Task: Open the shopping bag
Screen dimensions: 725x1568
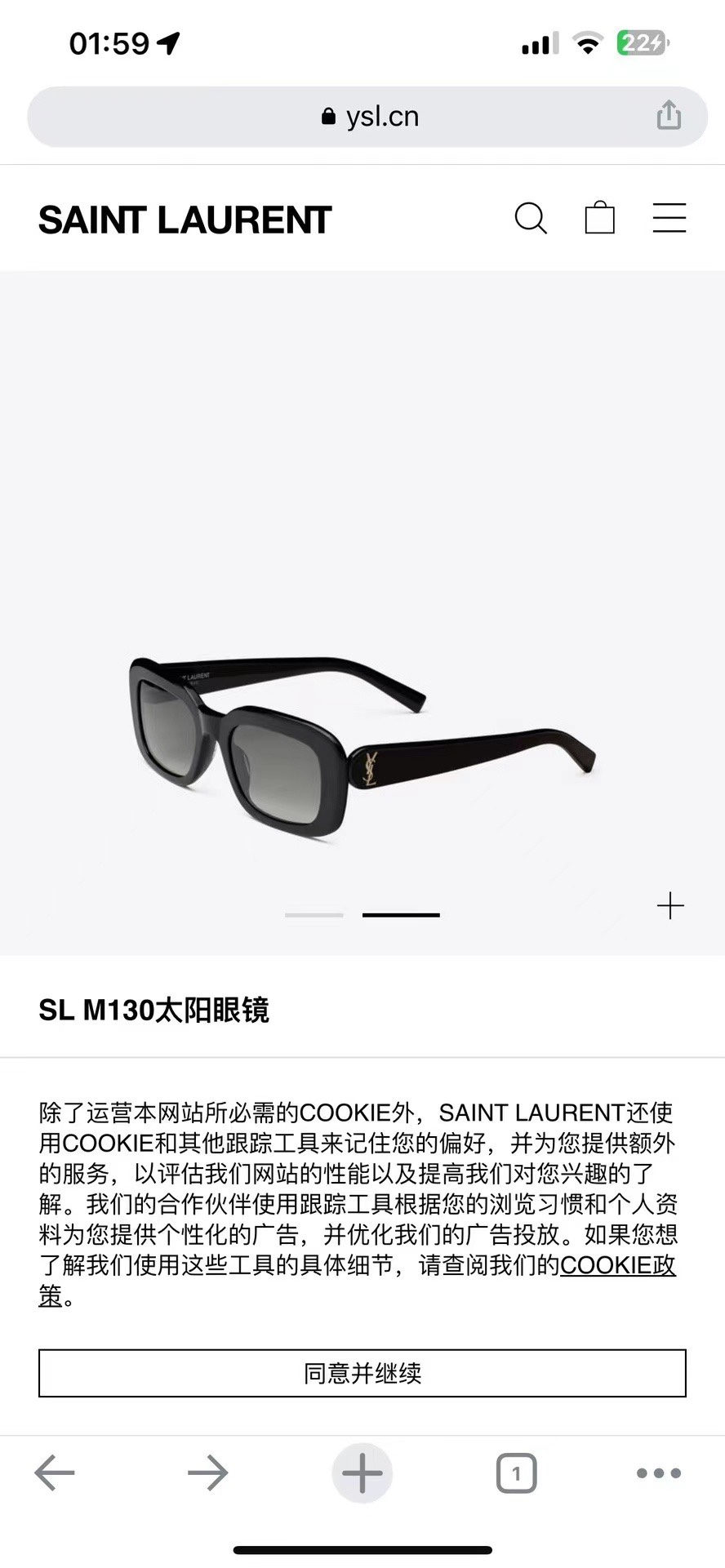Action: 599,219
